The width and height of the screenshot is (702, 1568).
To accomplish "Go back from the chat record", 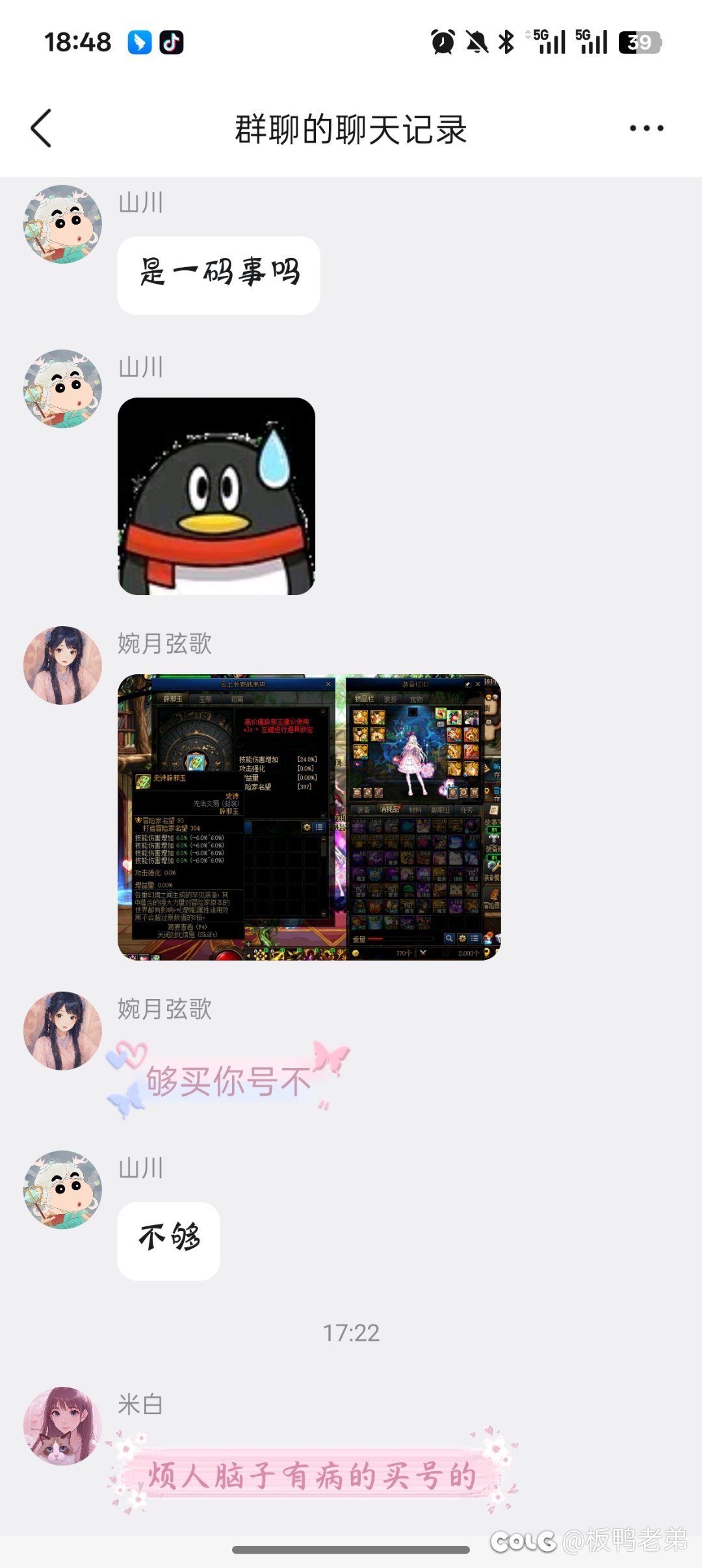I will [x=41, y=128].
